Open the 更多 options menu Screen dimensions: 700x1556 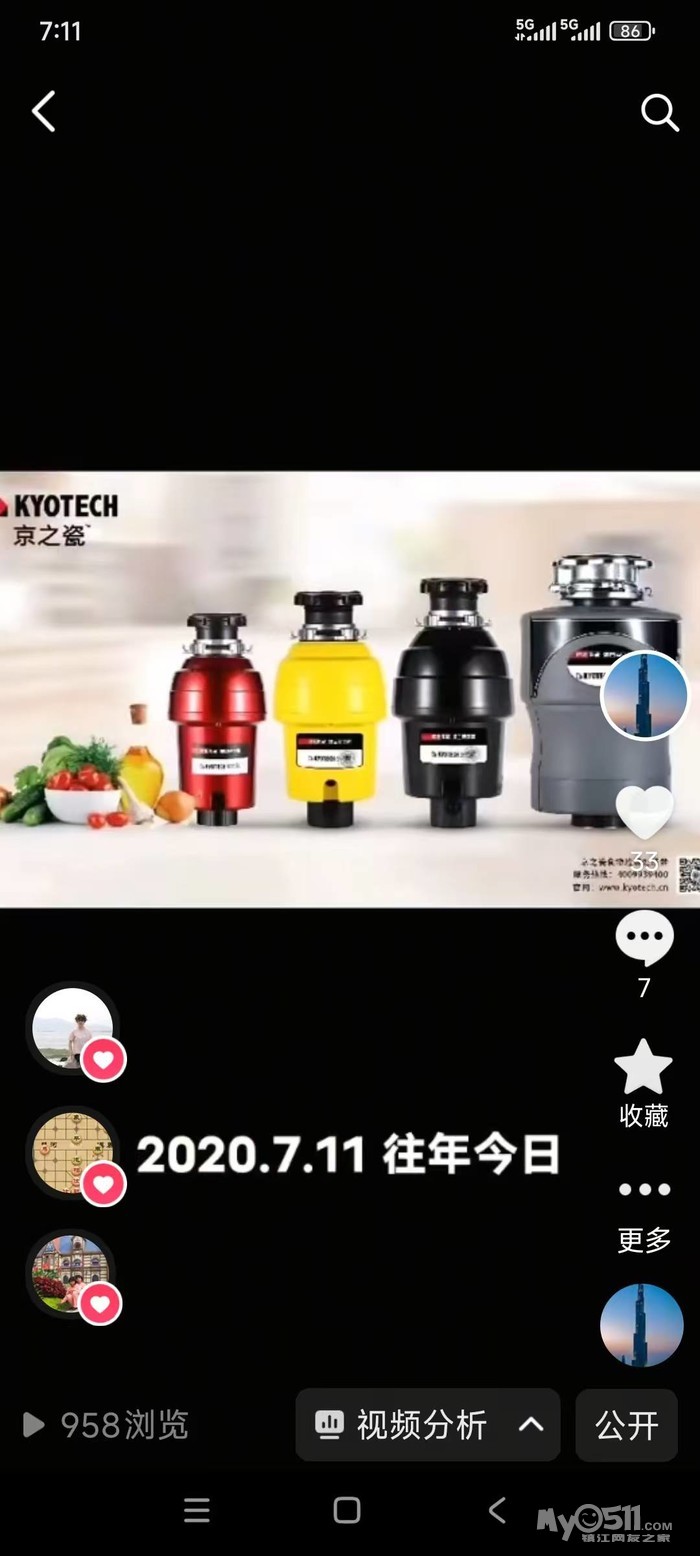point(644,1190)
